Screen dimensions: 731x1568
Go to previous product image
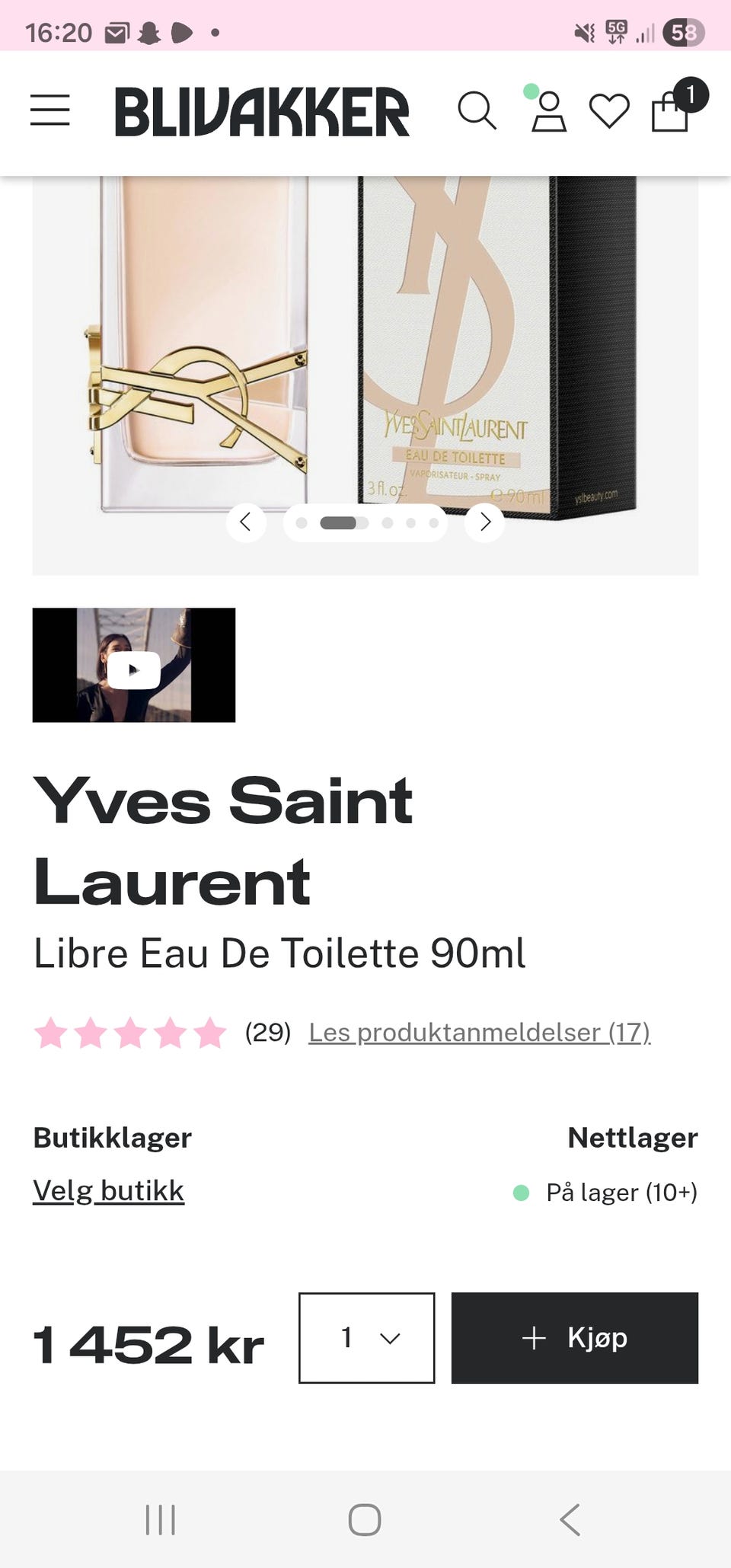(x=246, y=523)
